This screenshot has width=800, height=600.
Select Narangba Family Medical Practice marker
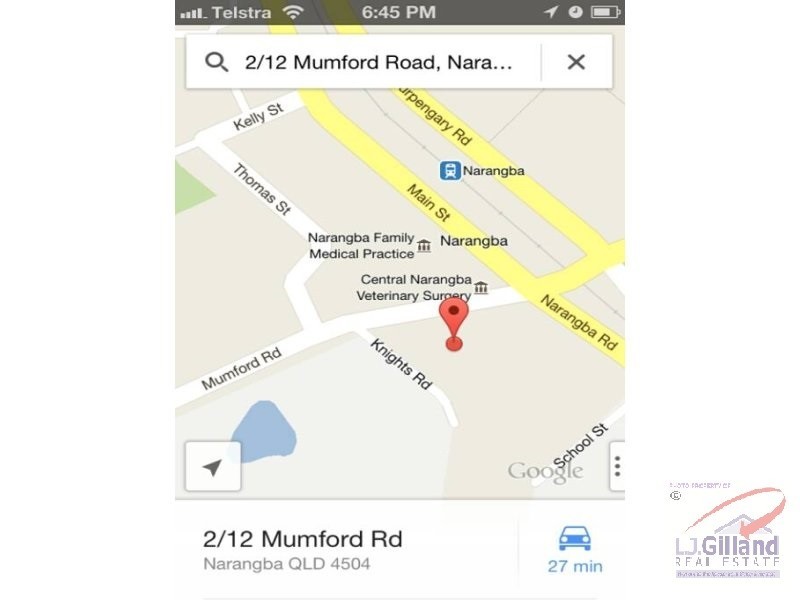click(x=424, y=246)
